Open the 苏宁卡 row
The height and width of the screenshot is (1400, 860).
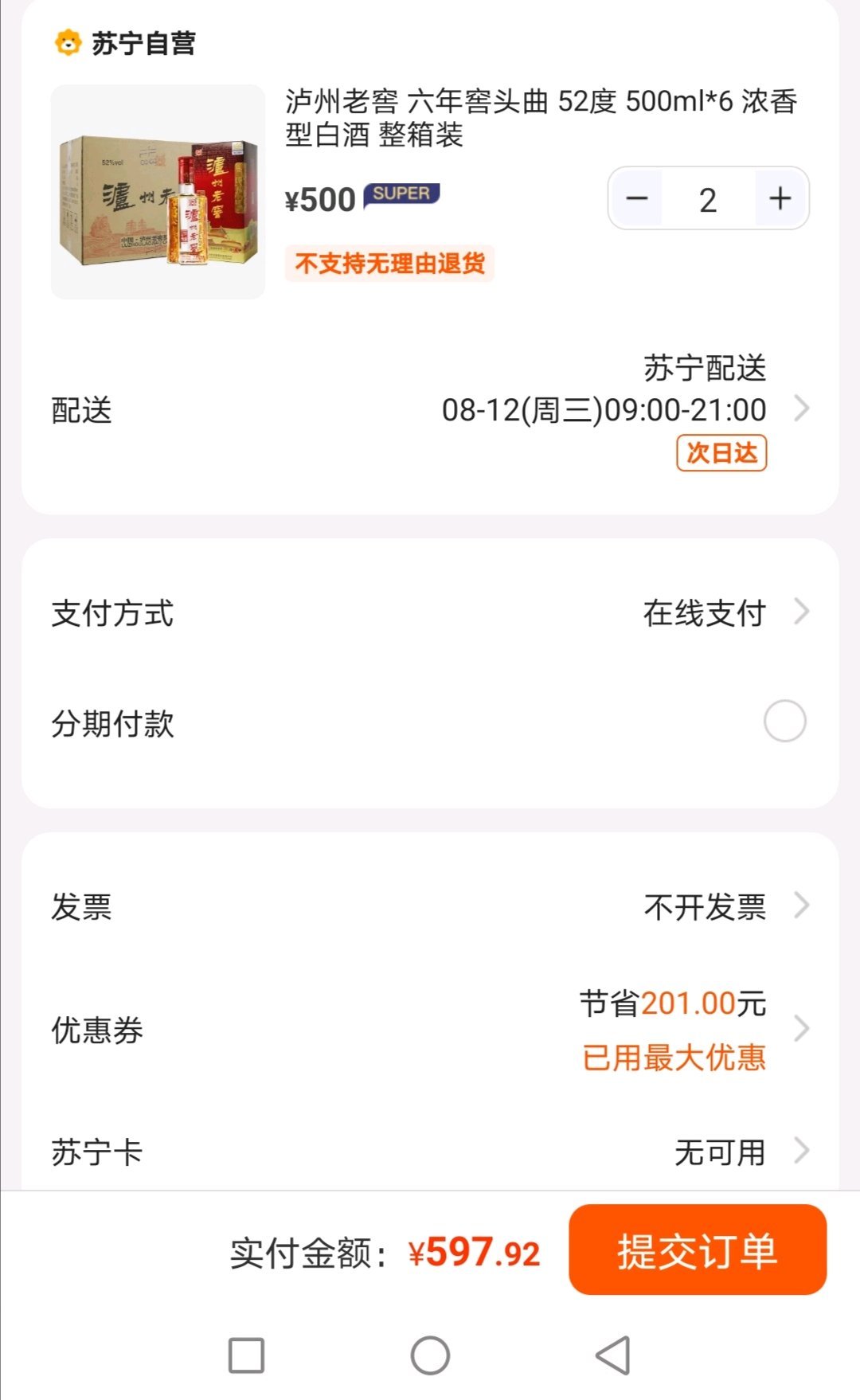click(430, 1152)
